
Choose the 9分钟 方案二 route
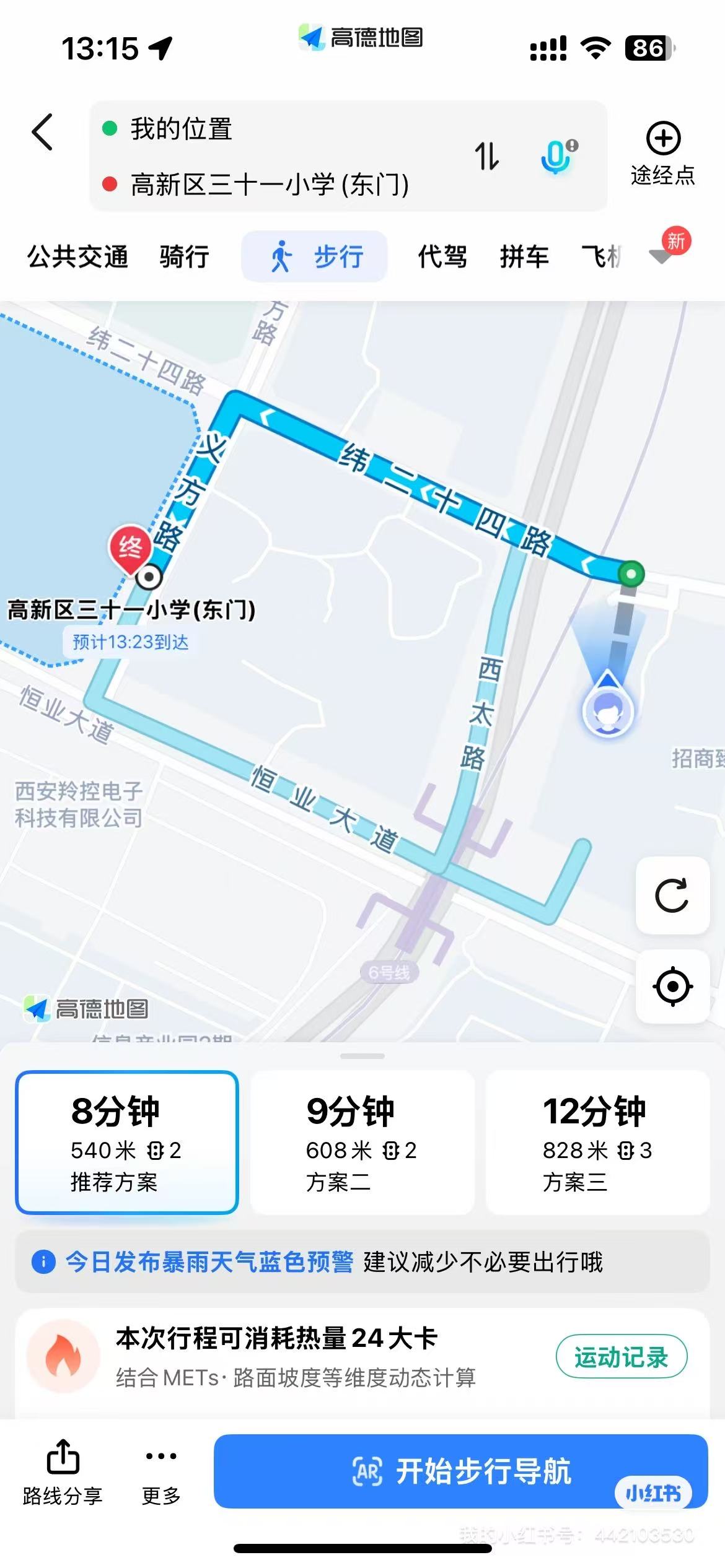coord(362,1142)
